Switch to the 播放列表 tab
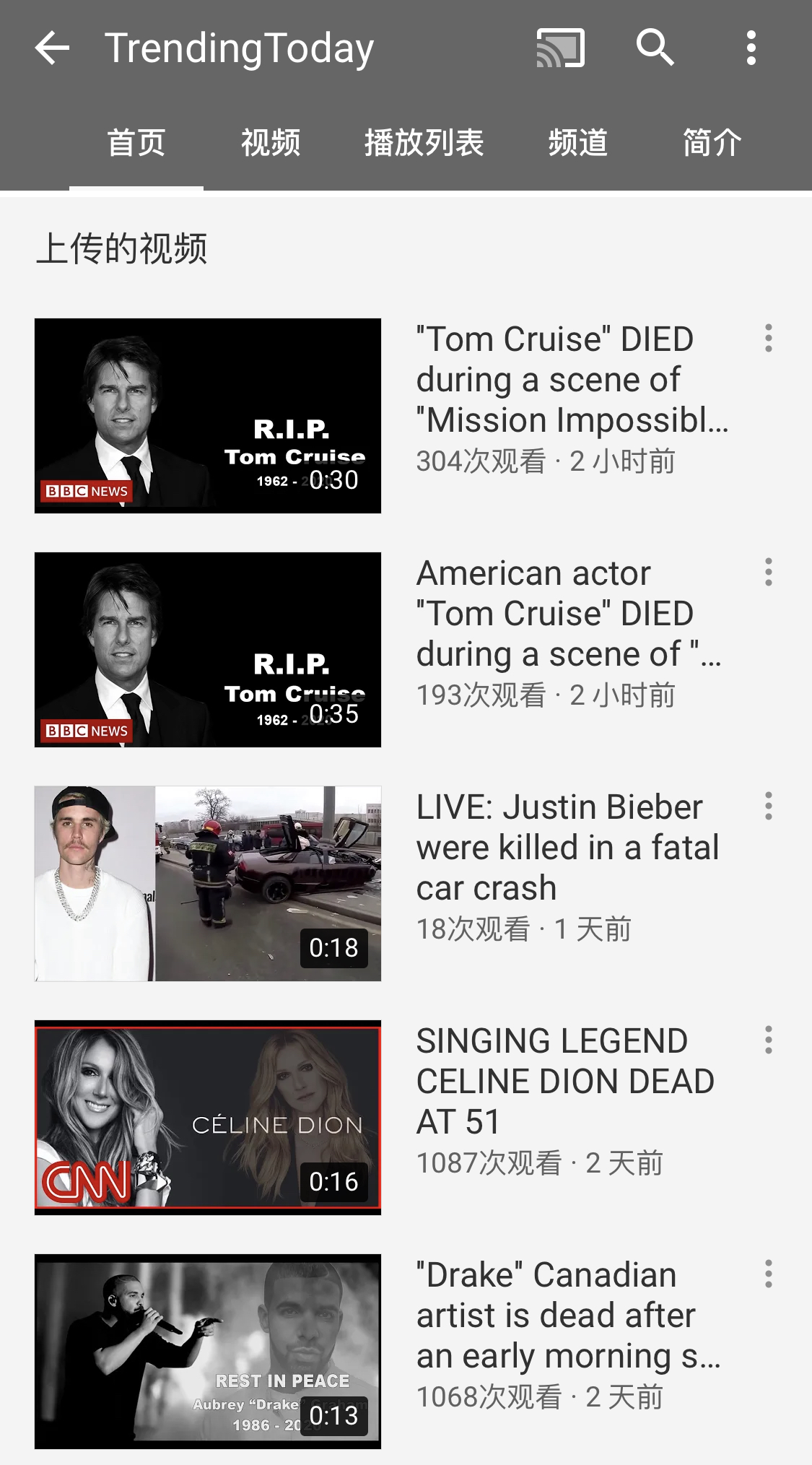This screenshot has height=1465, width=812. click(424, 142)
